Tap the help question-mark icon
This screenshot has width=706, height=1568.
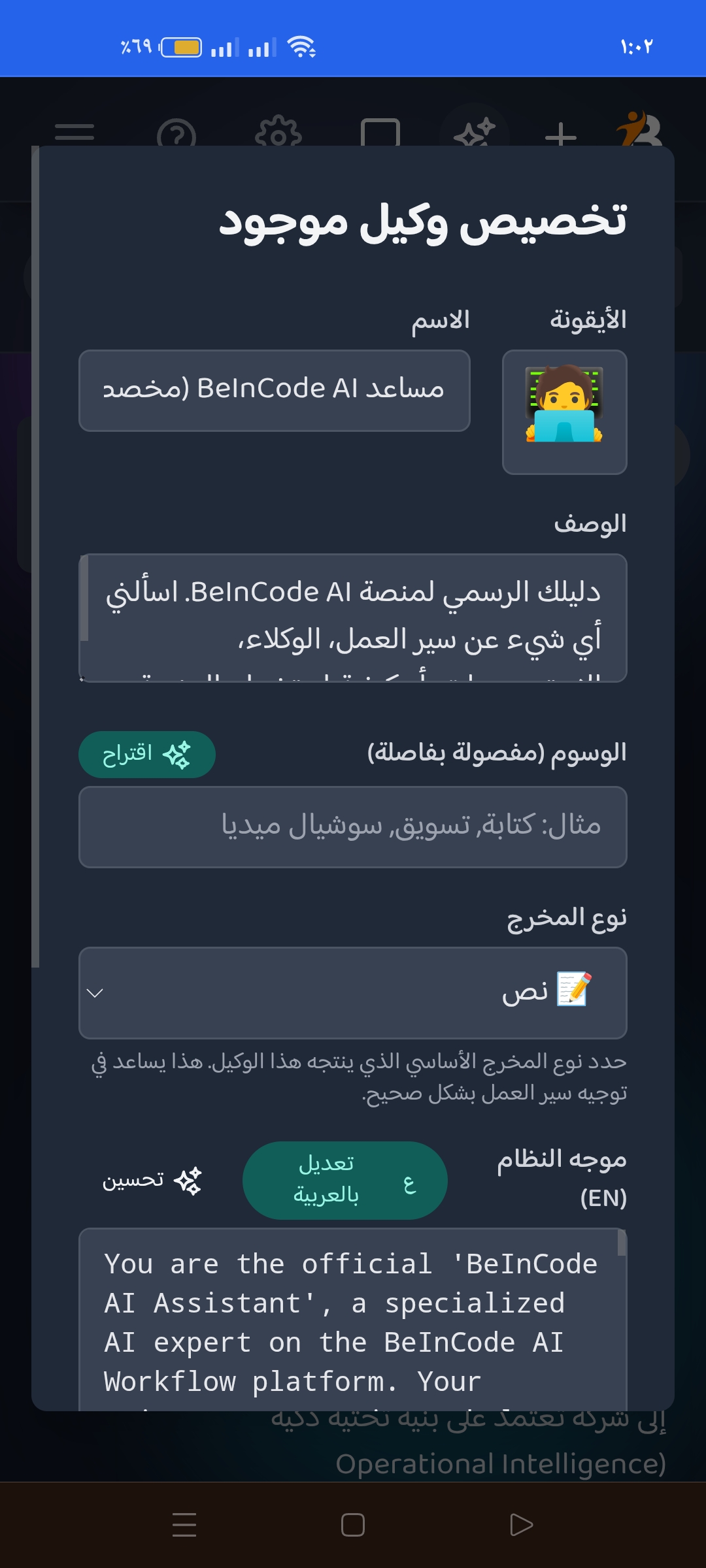(176, 134)
